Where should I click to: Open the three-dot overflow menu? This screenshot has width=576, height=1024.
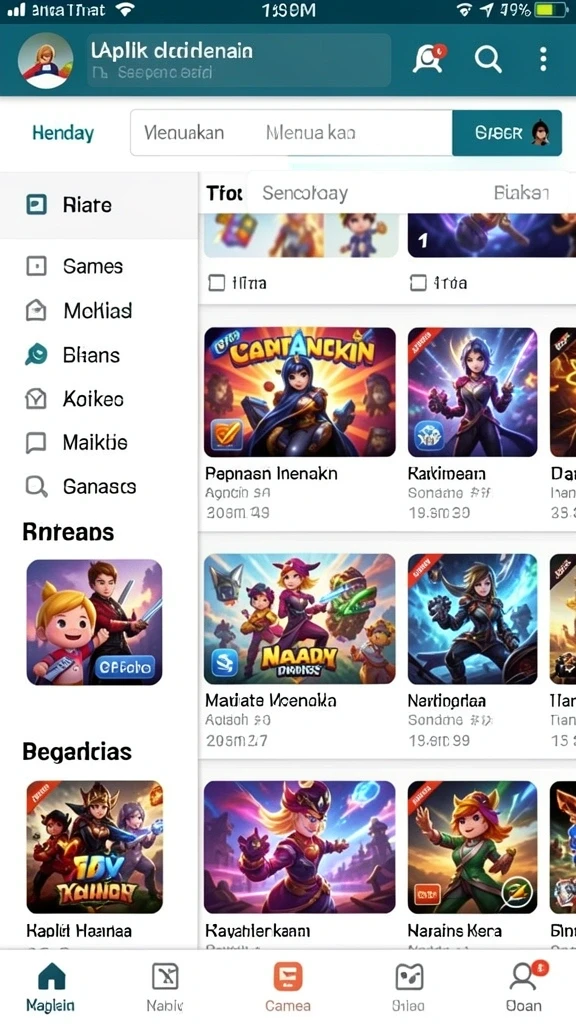coord(543,59)
